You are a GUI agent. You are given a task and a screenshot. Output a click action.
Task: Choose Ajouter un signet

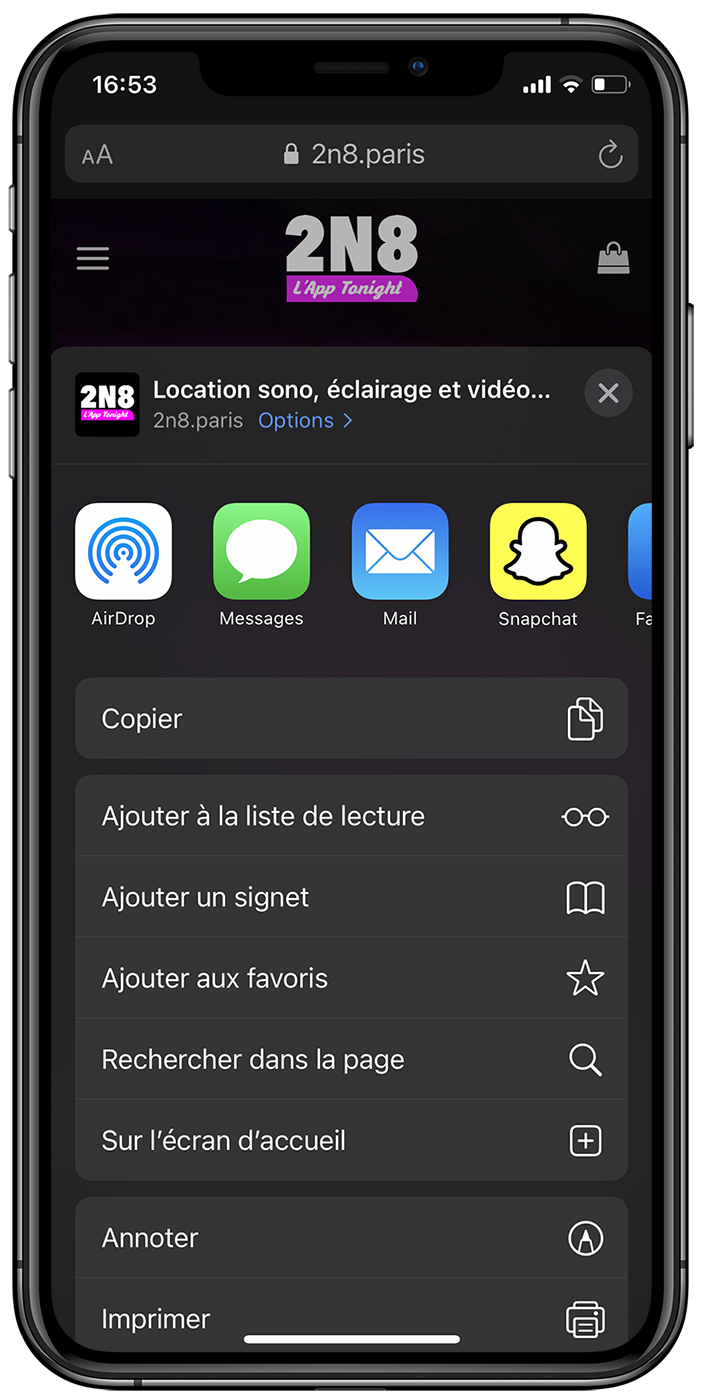[x=351, y=897]
